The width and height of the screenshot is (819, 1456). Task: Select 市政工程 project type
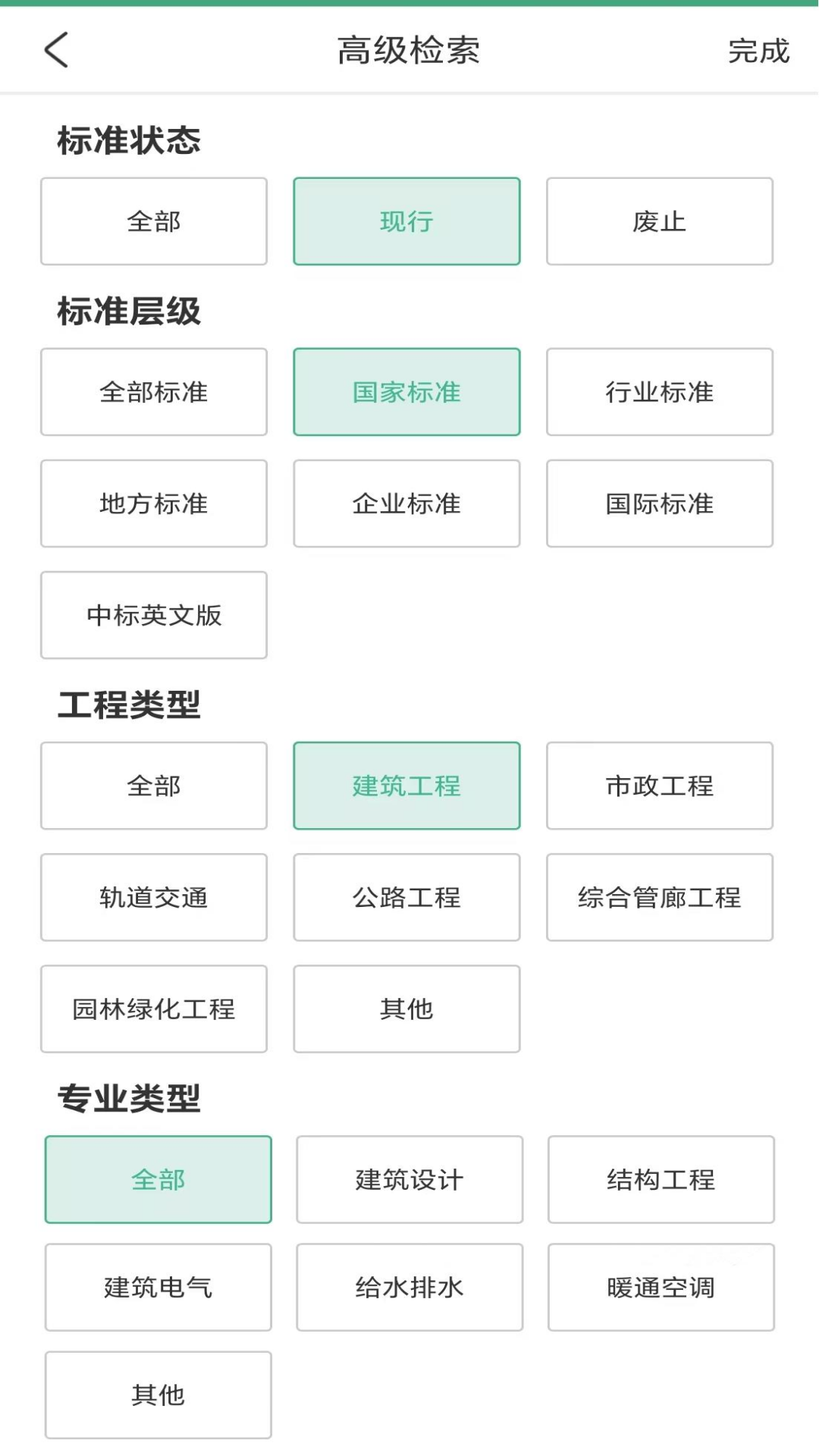[659, 786]
